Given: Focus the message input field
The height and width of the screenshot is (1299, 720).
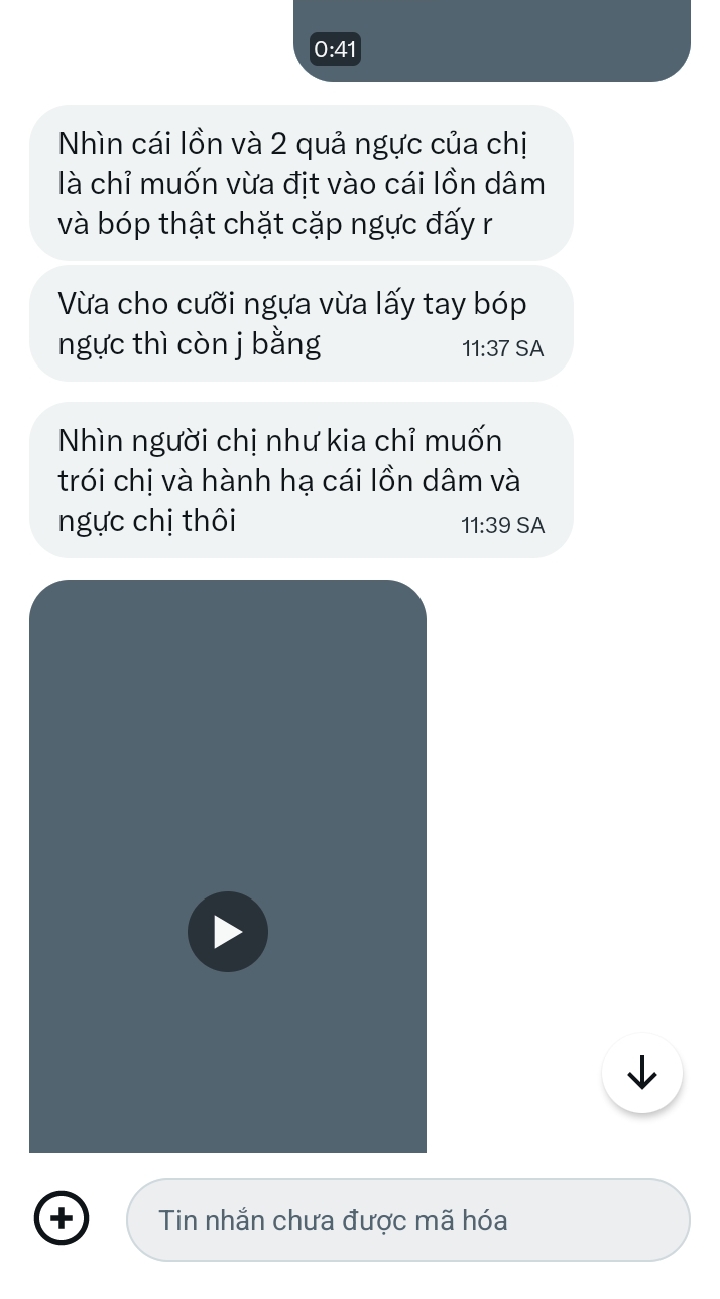Looking at the screenshot, I should [x=408, y=1220].
